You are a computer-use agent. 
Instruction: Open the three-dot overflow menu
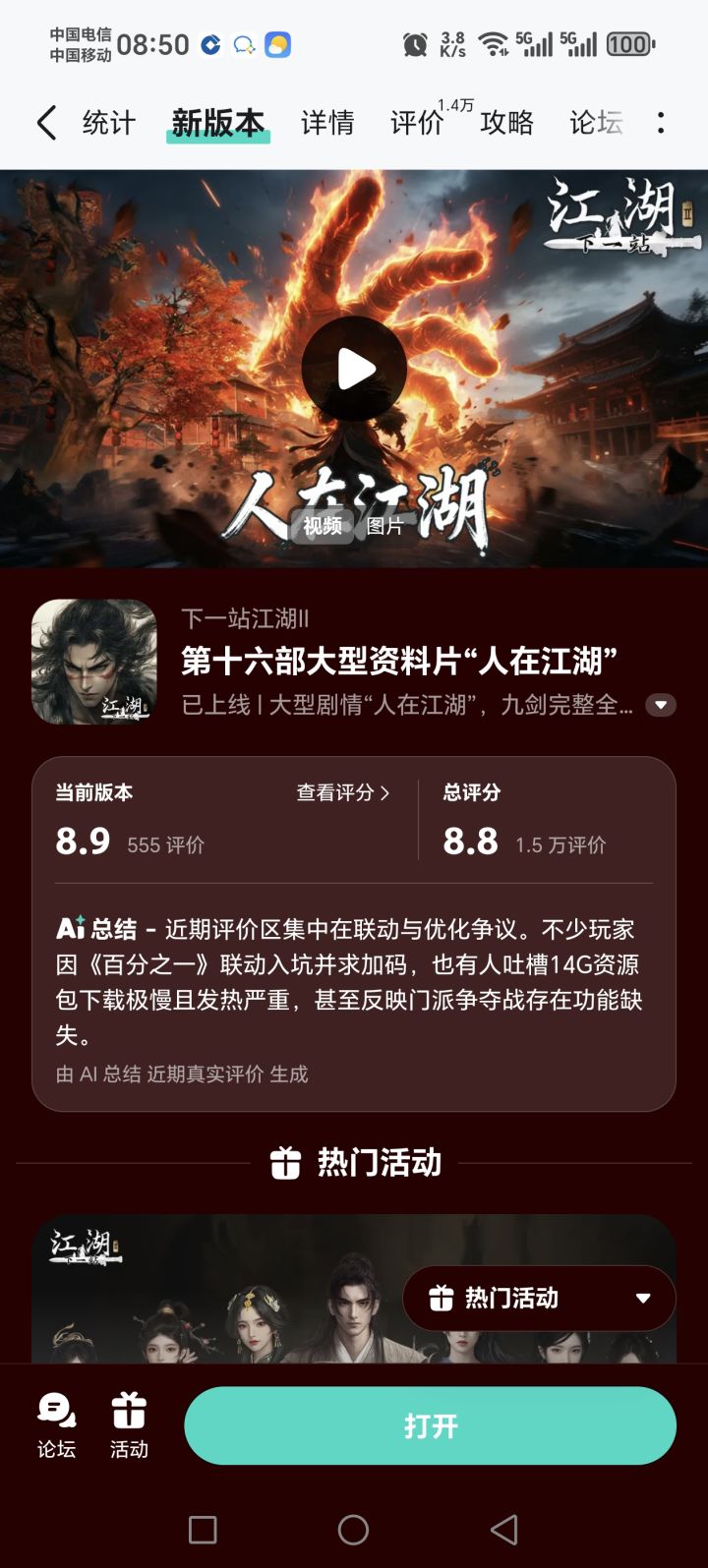click(661, 121)
